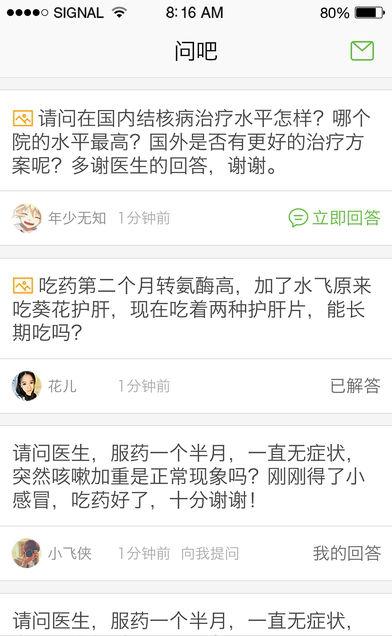Tap 我的回答 on 小飞侠's question
Viewport: 392px width, 636px height.
click(x=347, y=553)
